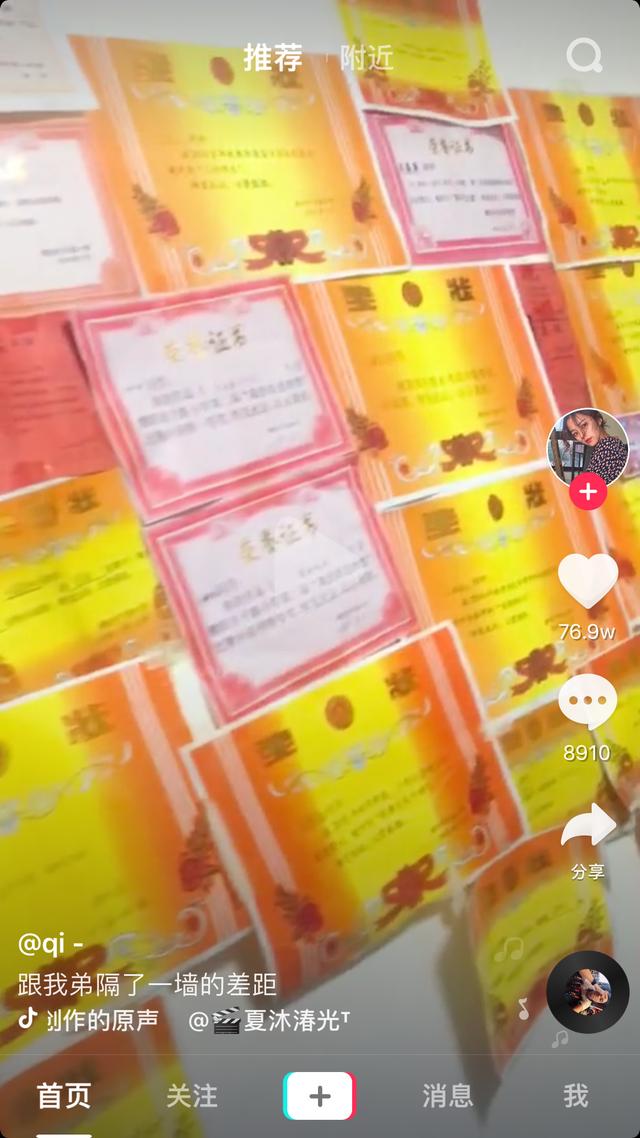Open the comments bubble
The image size is (640, 1138).
click(x=587, y=703)
